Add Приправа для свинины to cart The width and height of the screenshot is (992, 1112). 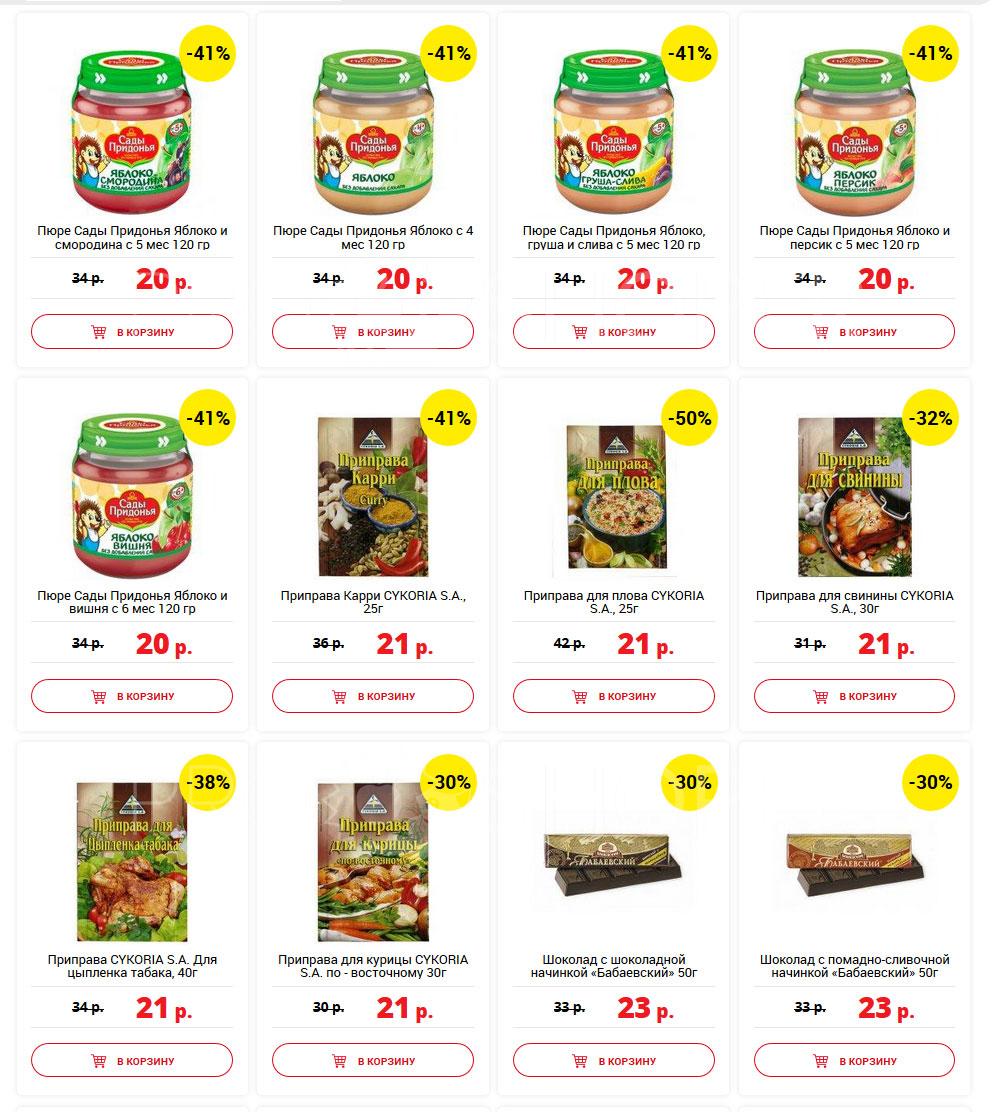[854, 696]
